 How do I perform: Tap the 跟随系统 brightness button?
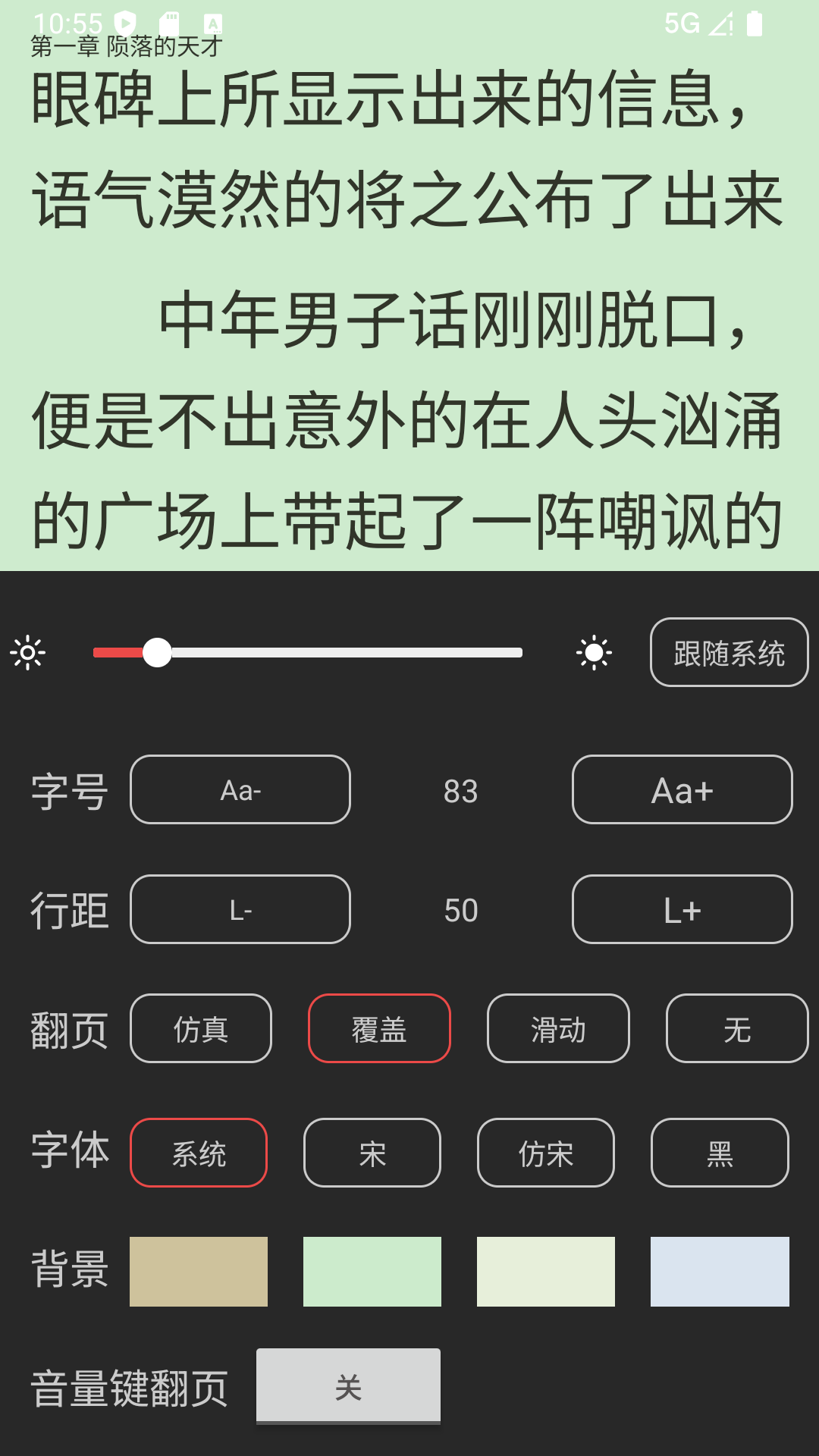coord(726,651)
